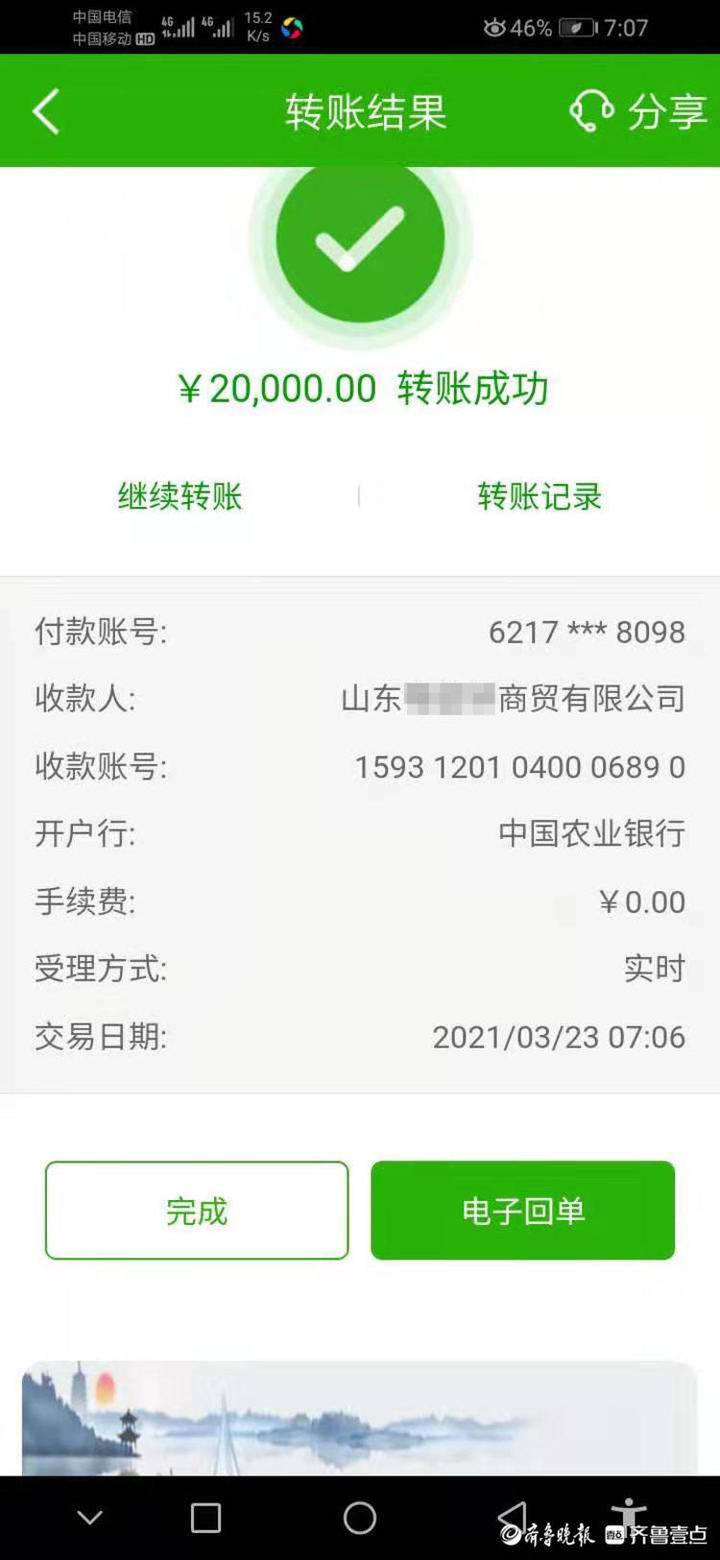Open the landscape banner at the bottom
Viewport: 720px width, 1560px height.
pyautogui.click(x=360, y=1418)
